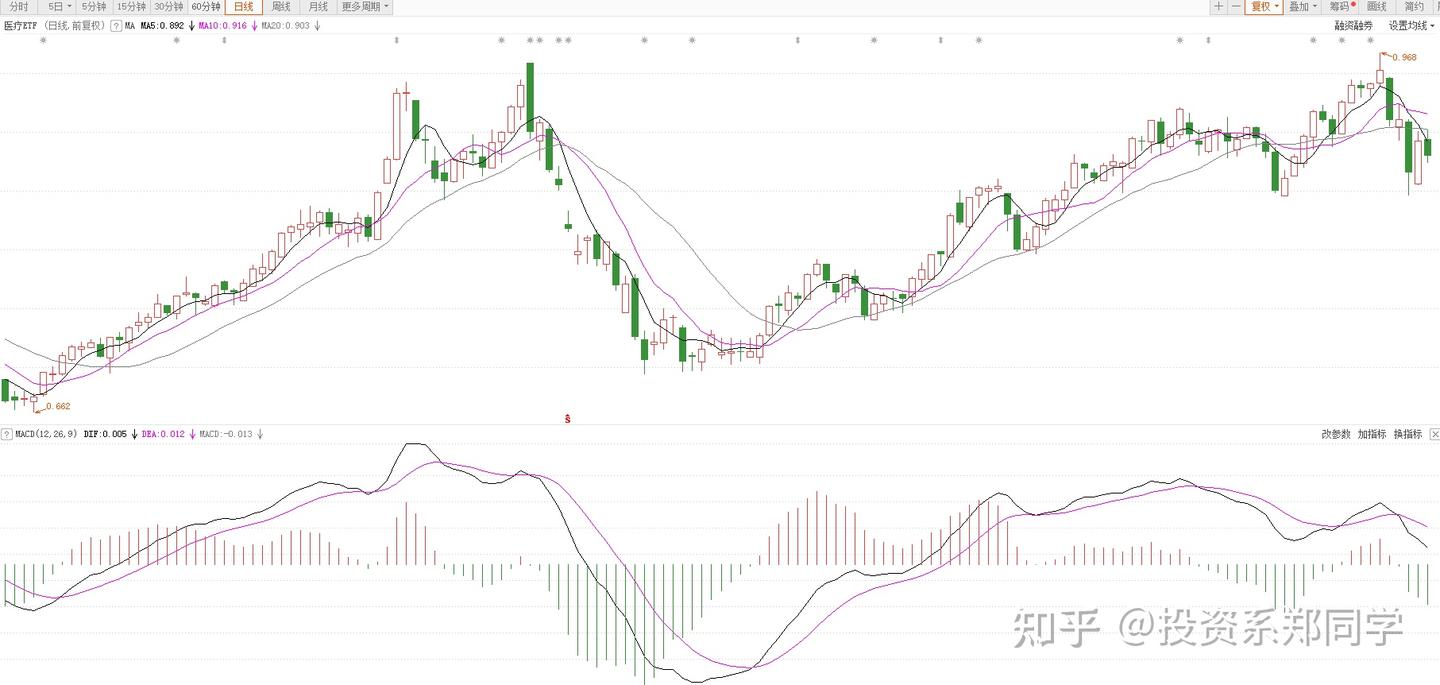Open the 复权 adjustment dropdown
The height and width of the screenshot is (685, 1440).
coord(1264,6)
